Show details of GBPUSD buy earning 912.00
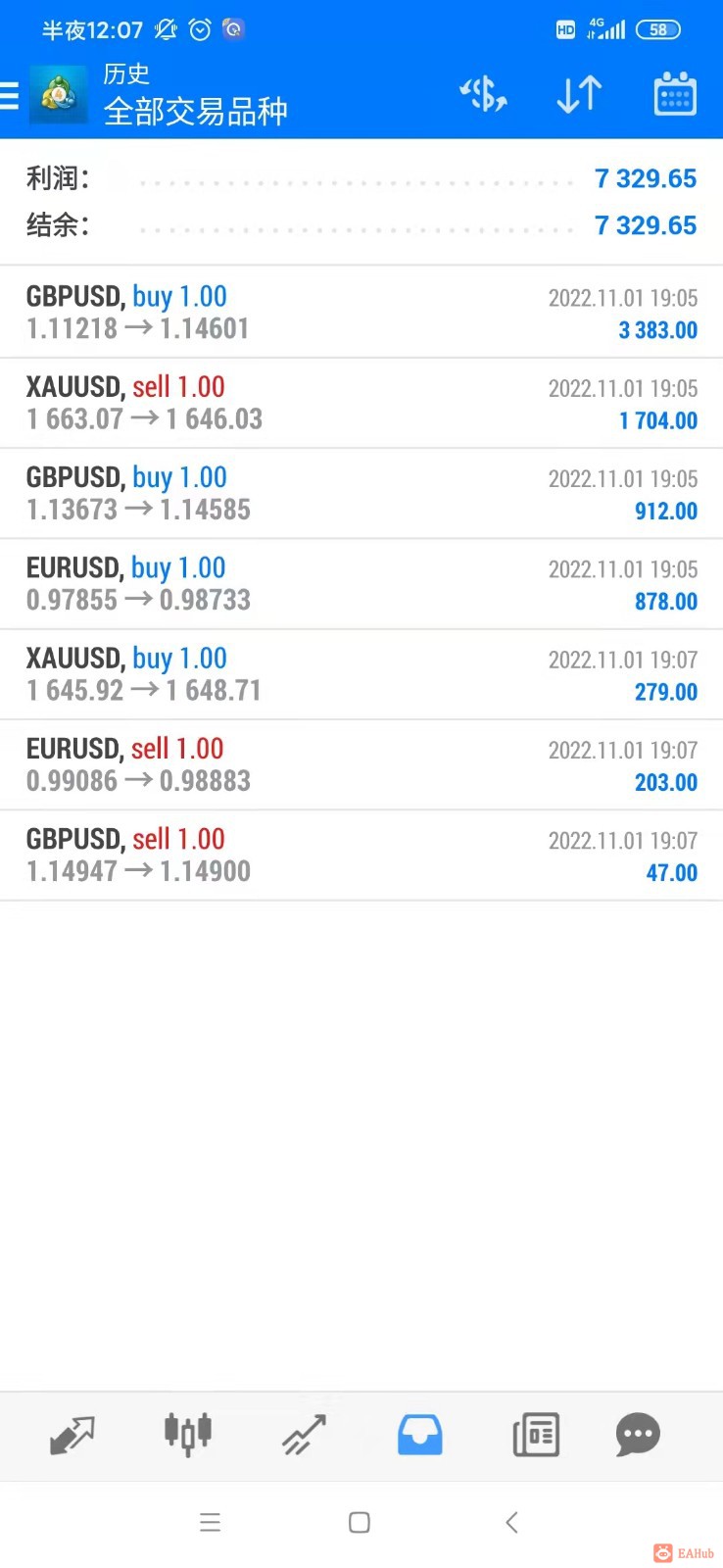The height and width of the screenshot is (1568, 723). [361, 493]
